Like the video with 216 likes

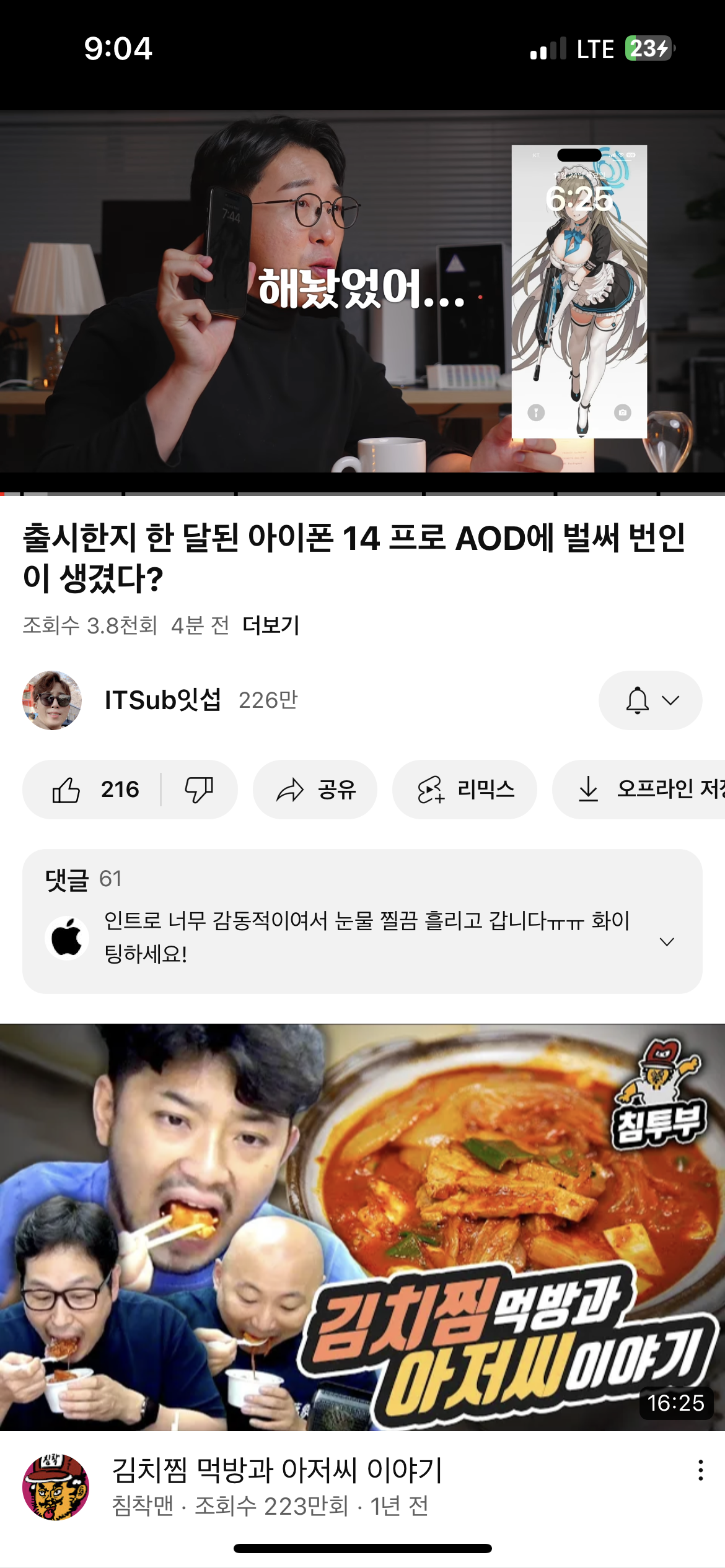pyautogui.click(x=93, y=790)
